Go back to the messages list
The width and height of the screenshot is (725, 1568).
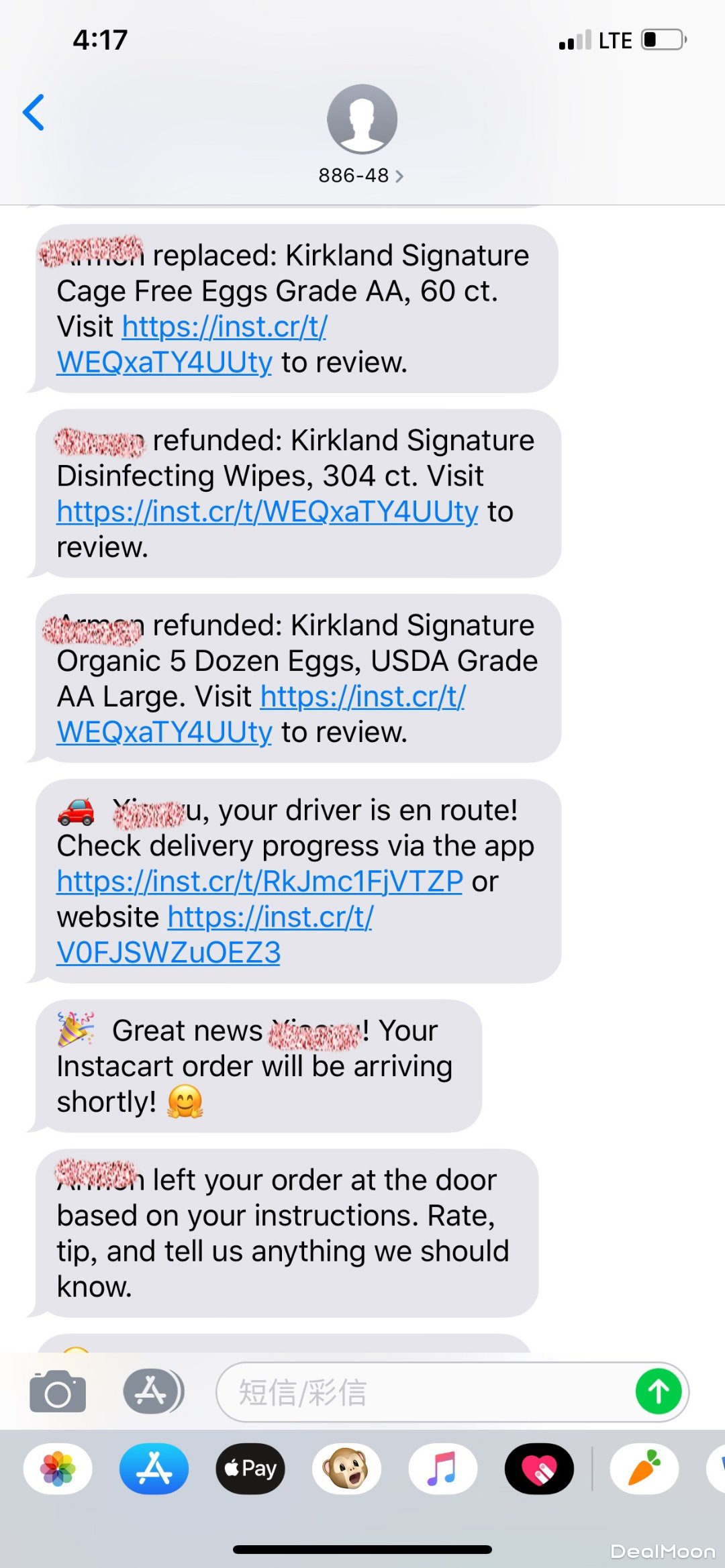pyautogui.click(x=34, y=112)
